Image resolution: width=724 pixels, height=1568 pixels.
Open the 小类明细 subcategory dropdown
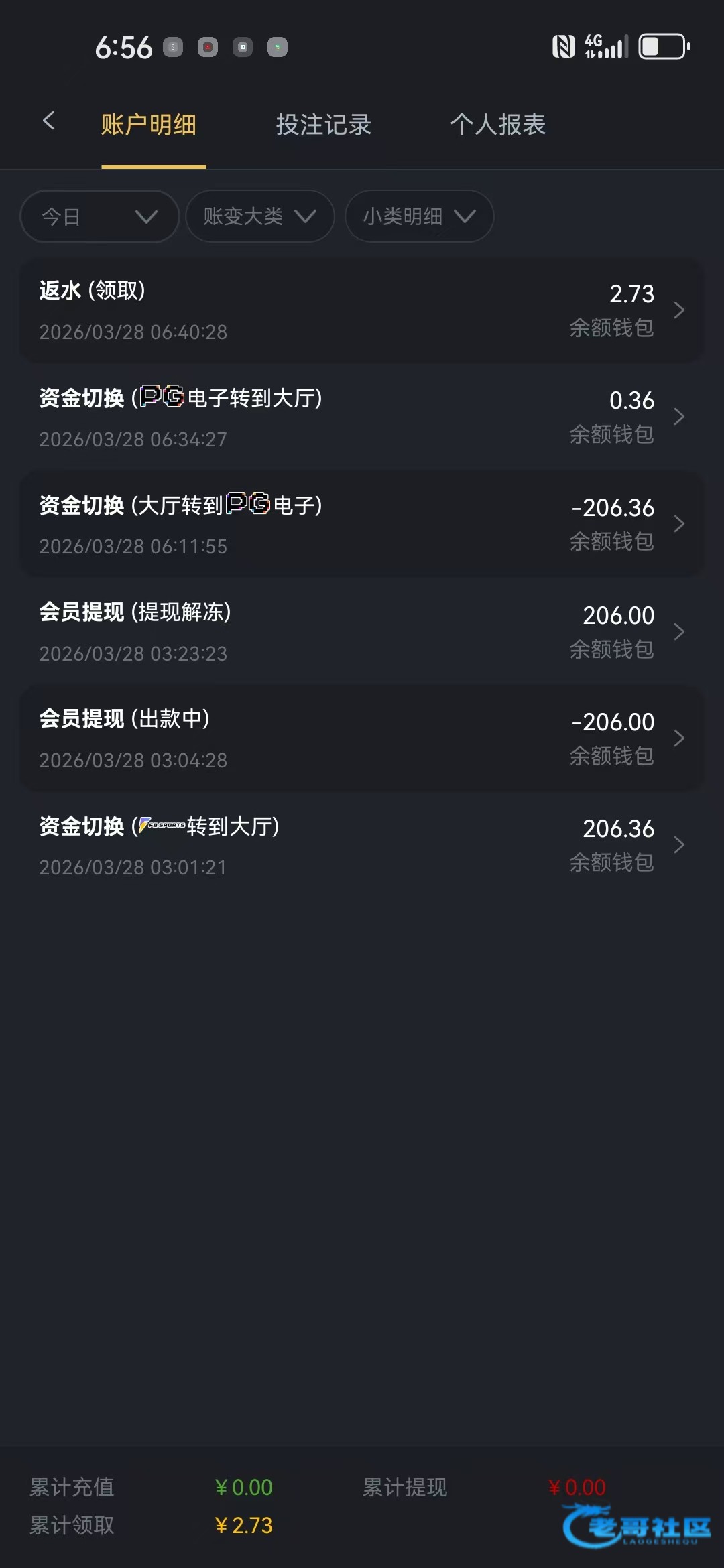419,216
